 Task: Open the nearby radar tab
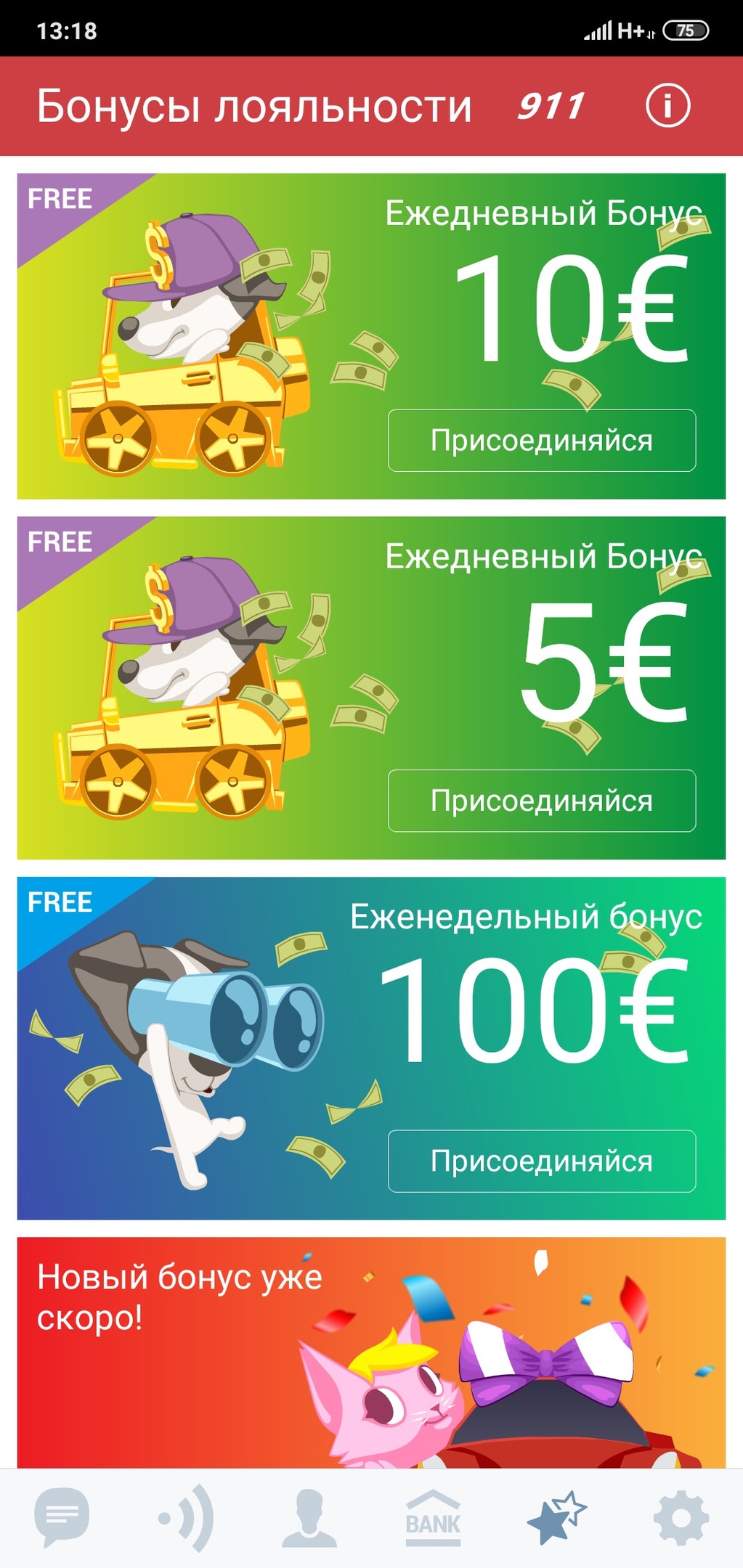point(187,1517)
